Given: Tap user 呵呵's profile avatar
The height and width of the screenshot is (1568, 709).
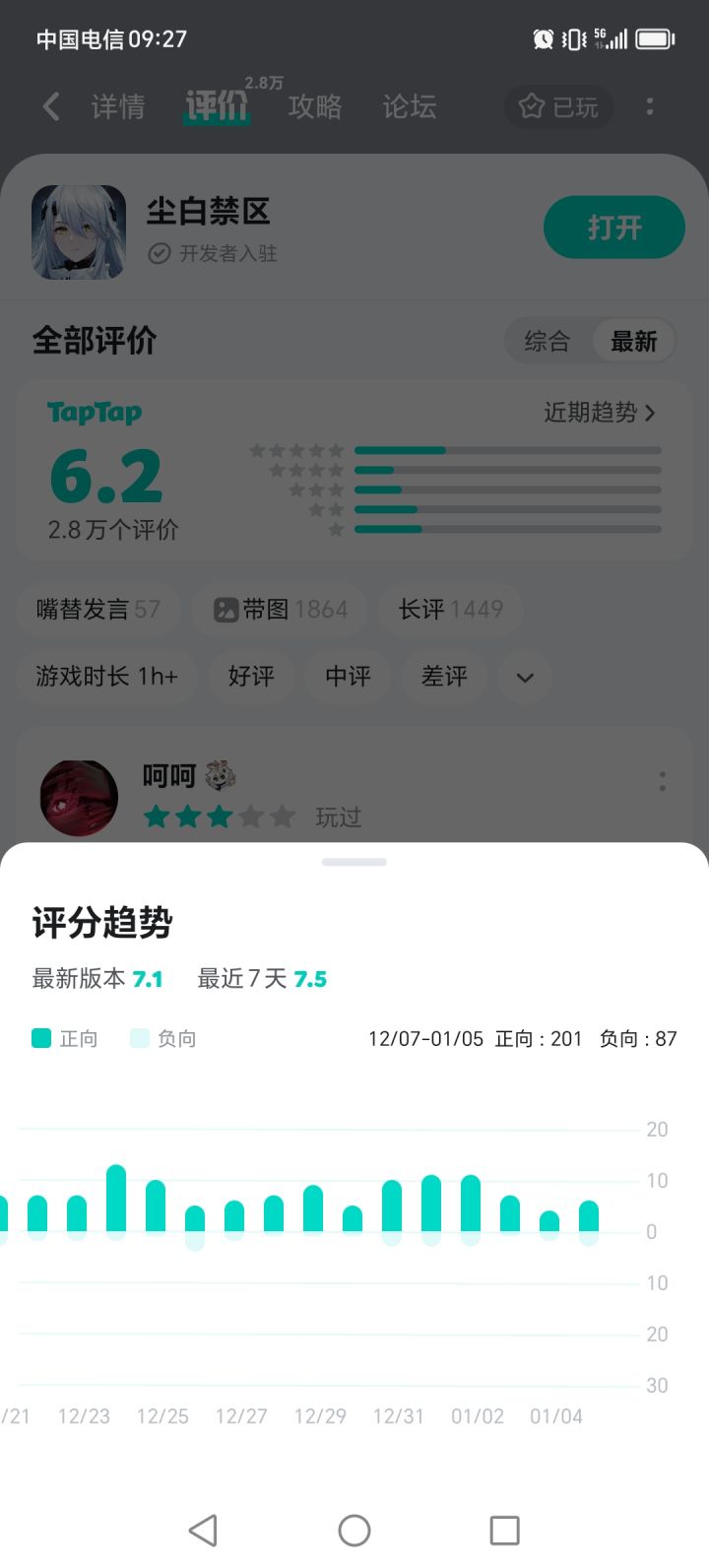Looking at the screenshot, I should (x=78, y=798).
